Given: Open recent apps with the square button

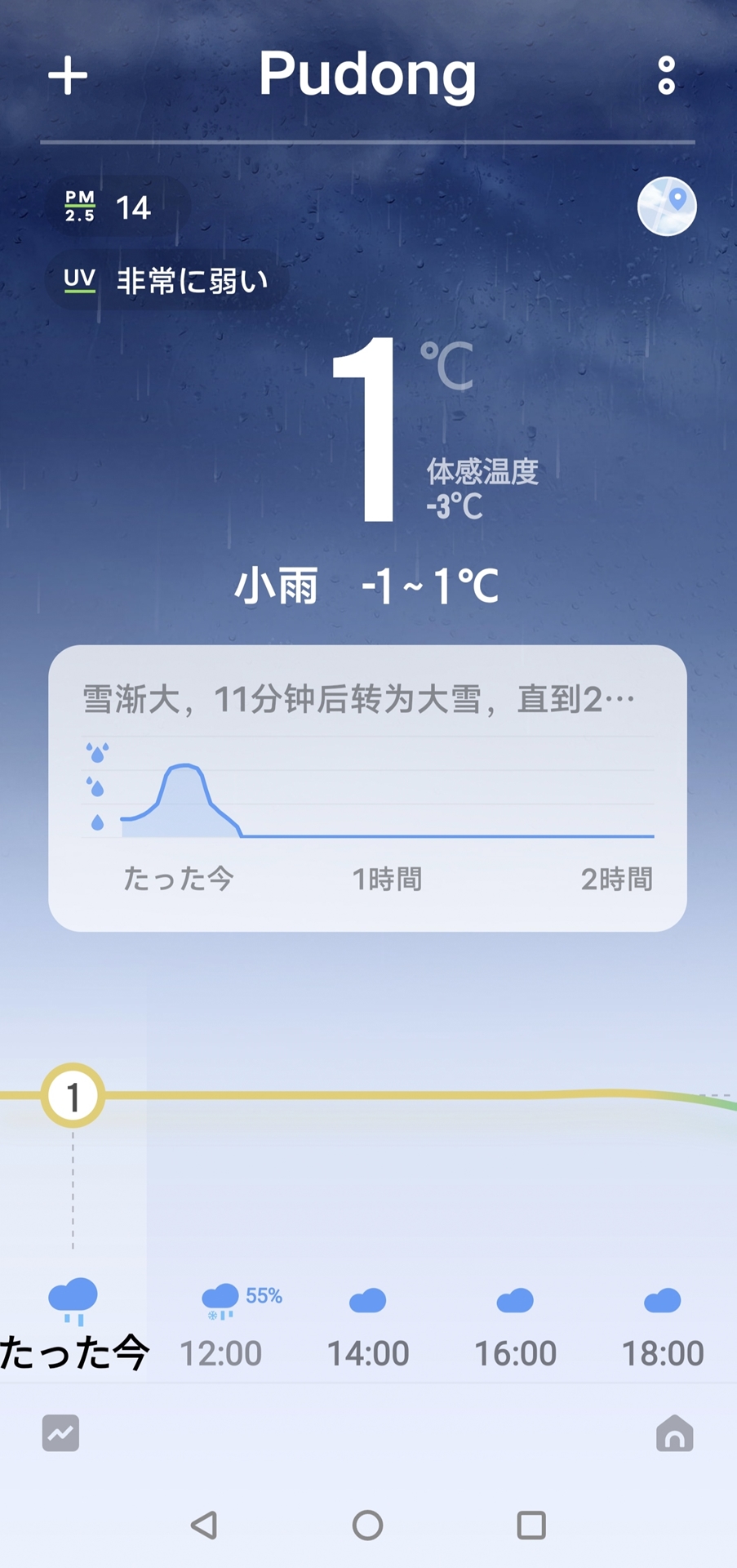Looking at the screenshot, I should point(531,1525).
